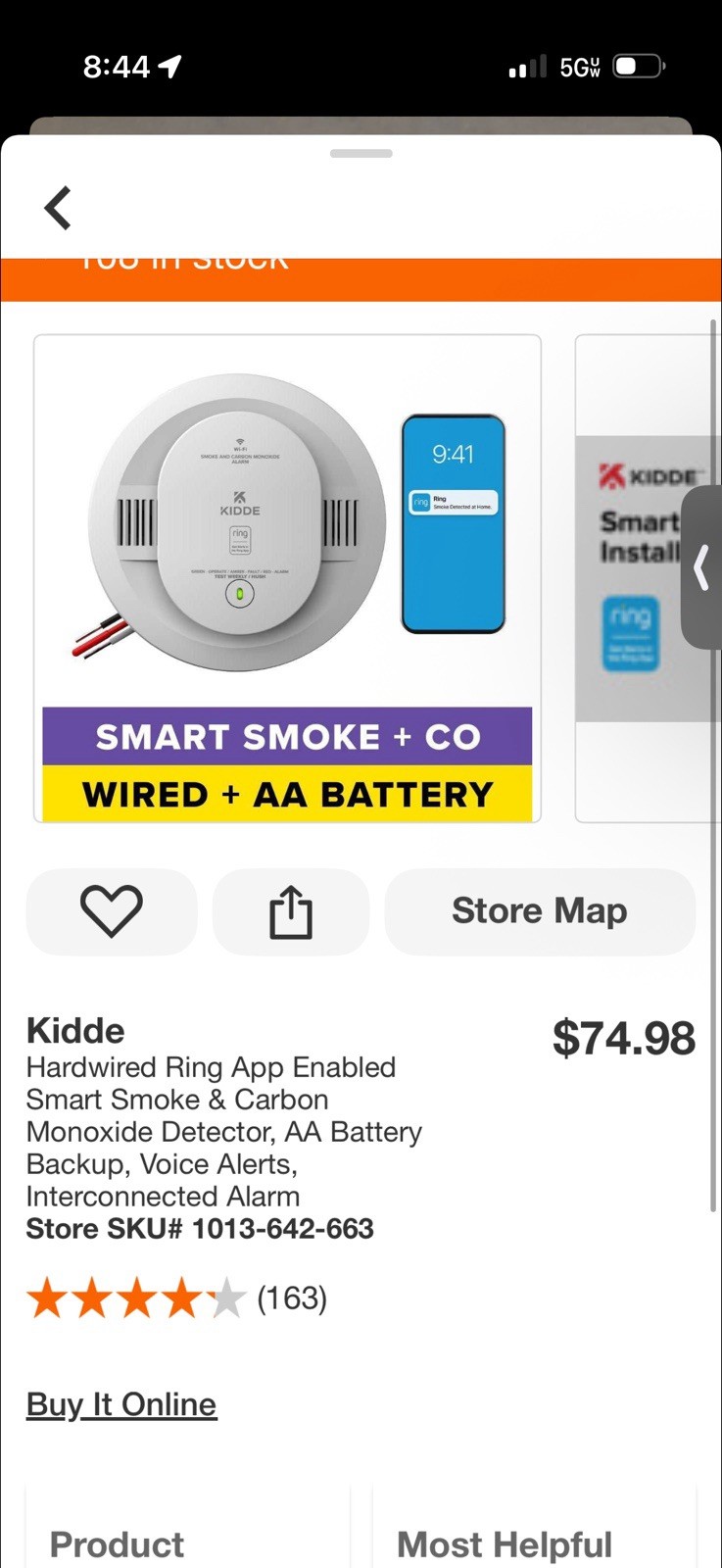722x1568 pixels.
Task: Open the reviews count (163) link
Action: point(291,1297)
